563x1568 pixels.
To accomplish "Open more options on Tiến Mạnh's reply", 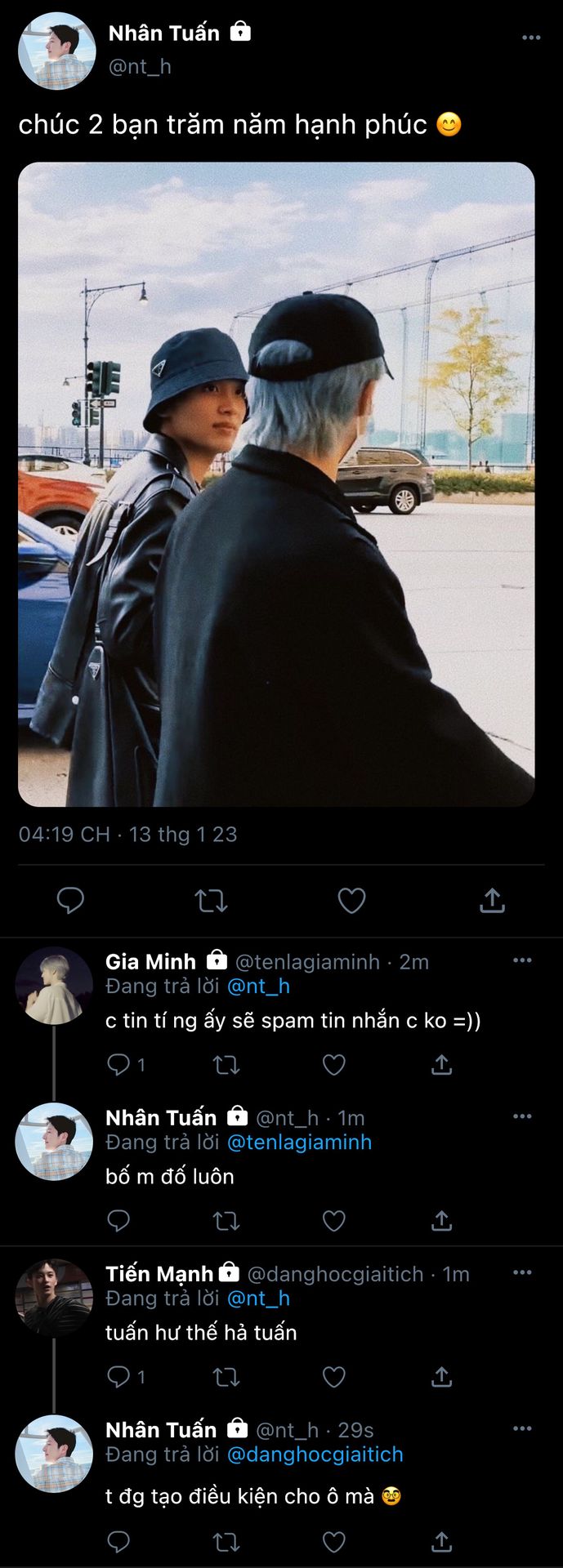I will pyautogui.click(x=522, y=1272).
